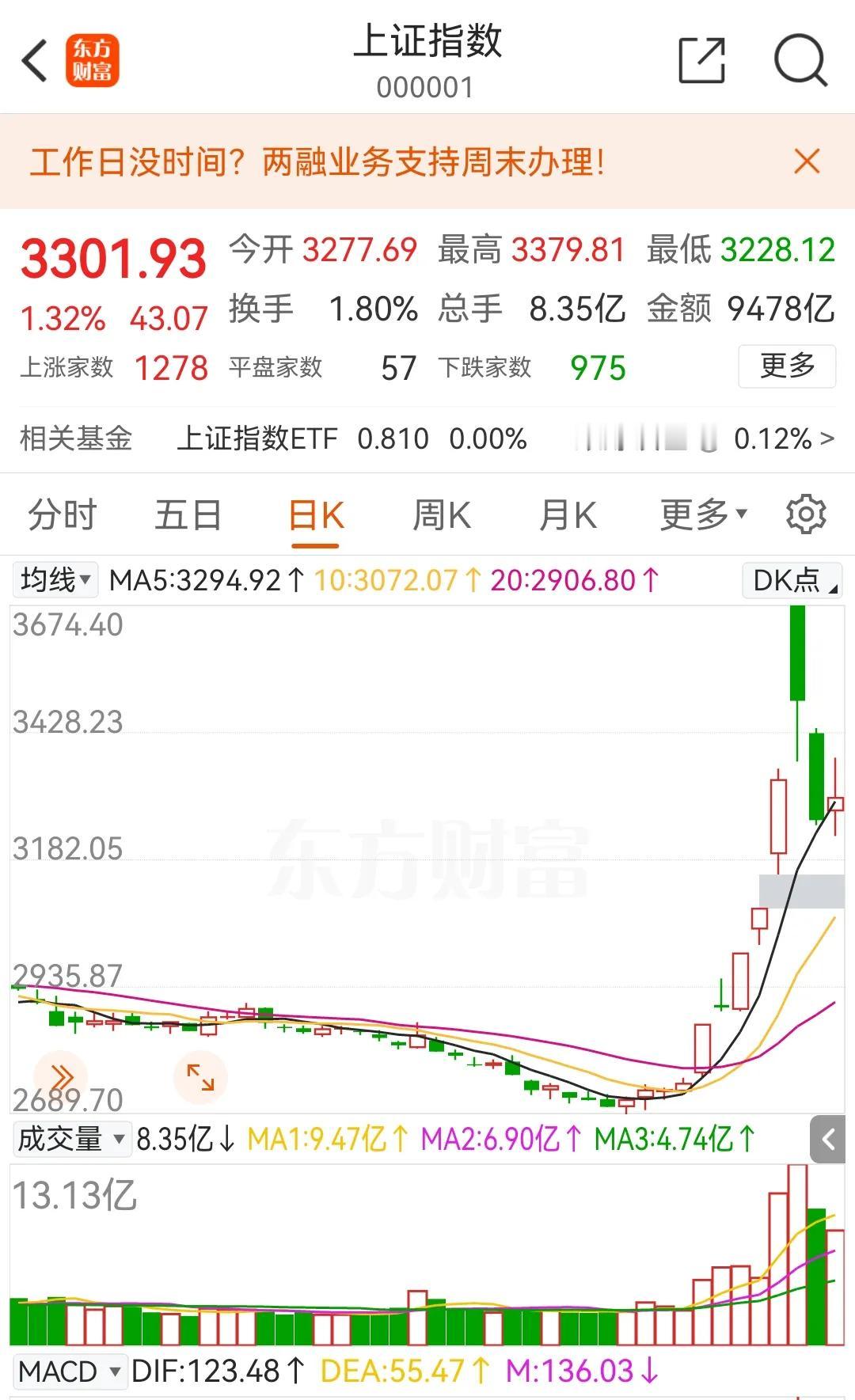Open chart settings gear icon

806,514
